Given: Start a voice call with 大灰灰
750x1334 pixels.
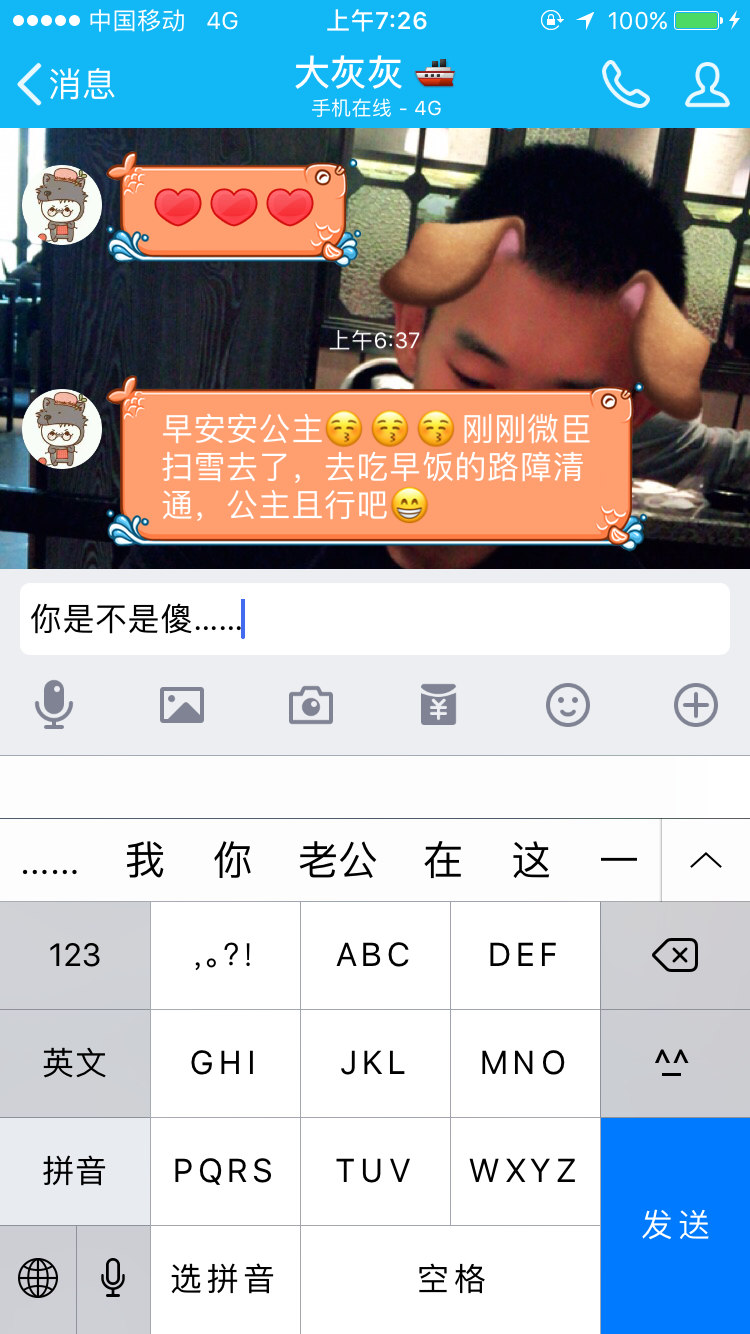Looking at the screenshot, I should click(625, 84).
